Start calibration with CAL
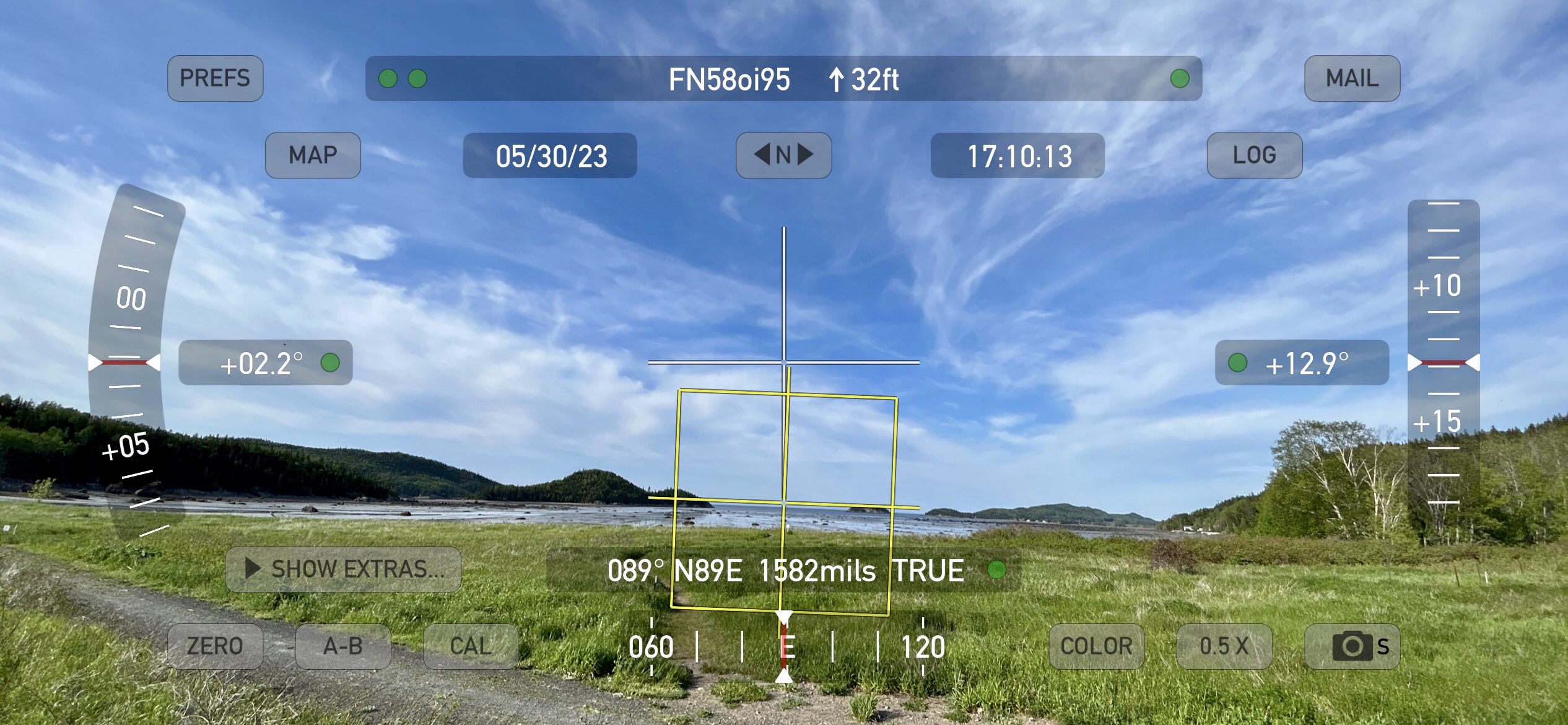Viewport: 1568px width, 725px height. (x=471, y=646)
